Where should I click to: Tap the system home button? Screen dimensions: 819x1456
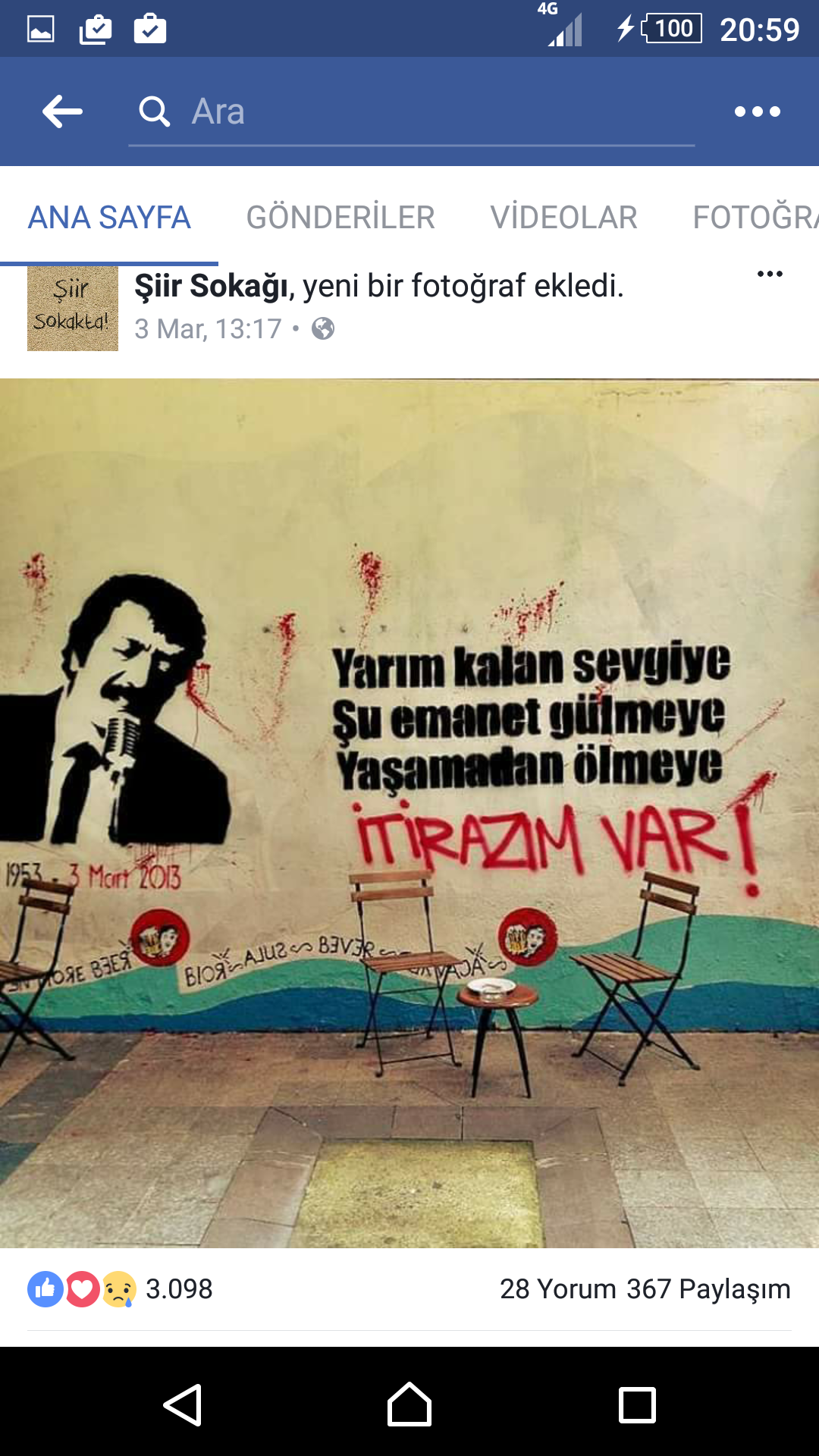(x=409, y=1404)
